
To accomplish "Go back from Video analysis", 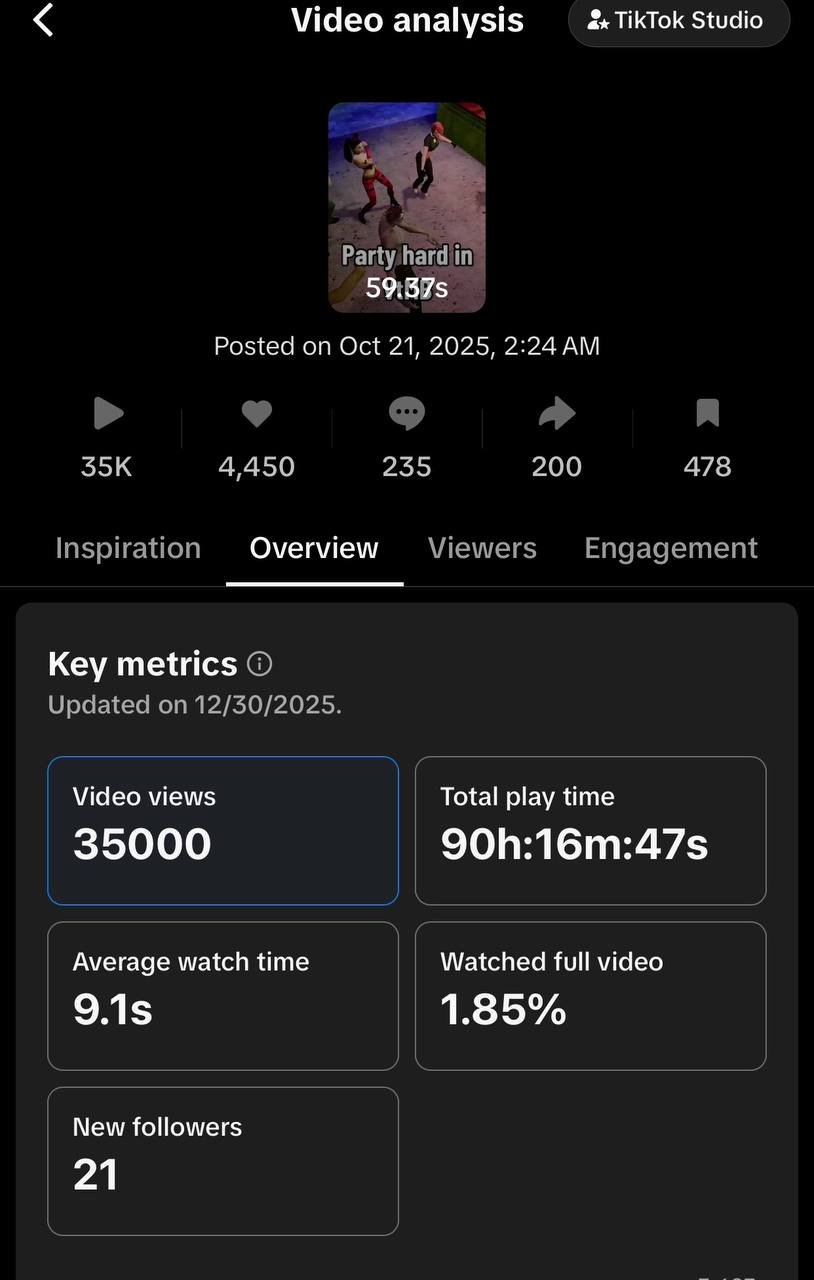I will click(x=43, y=20).
